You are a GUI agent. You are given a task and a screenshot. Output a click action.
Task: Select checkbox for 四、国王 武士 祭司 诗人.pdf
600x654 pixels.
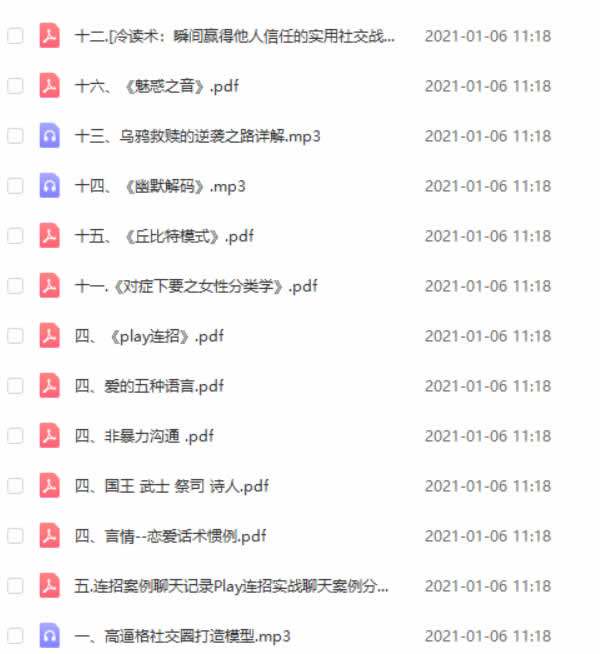15,486
